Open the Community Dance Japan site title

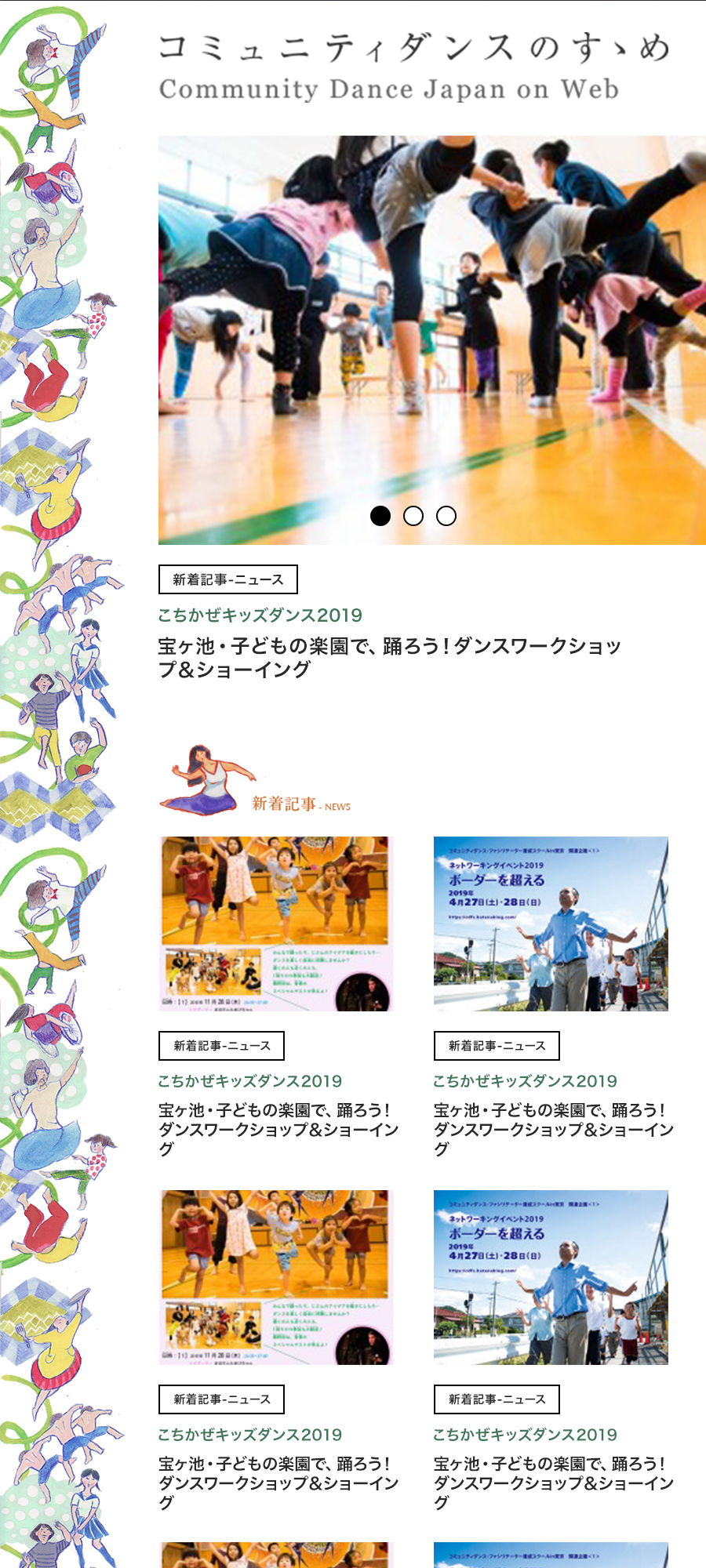coord(414,67)
